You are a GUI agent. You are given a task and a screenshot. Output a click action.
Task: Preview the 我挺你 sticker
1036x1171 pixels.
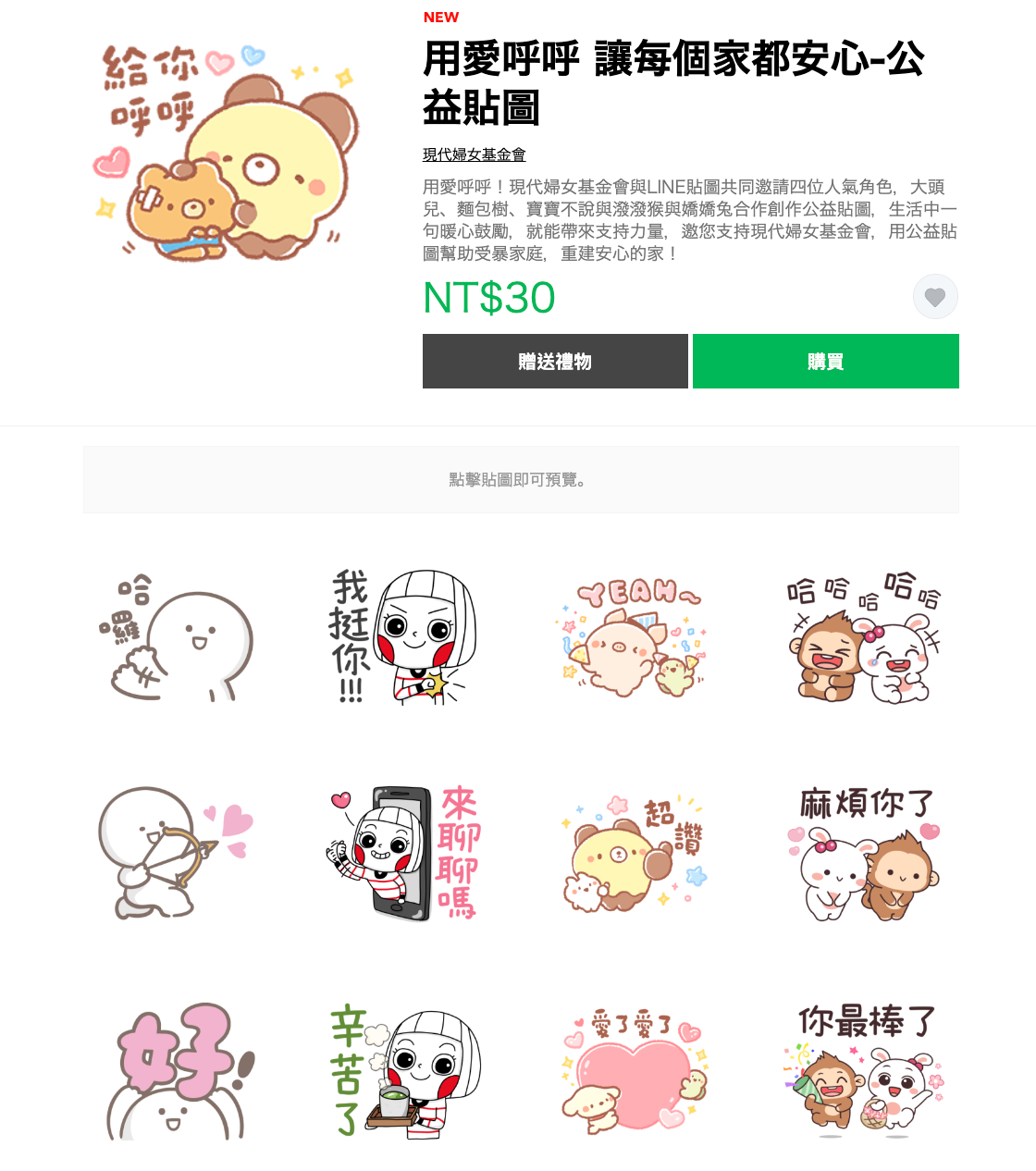403,637
